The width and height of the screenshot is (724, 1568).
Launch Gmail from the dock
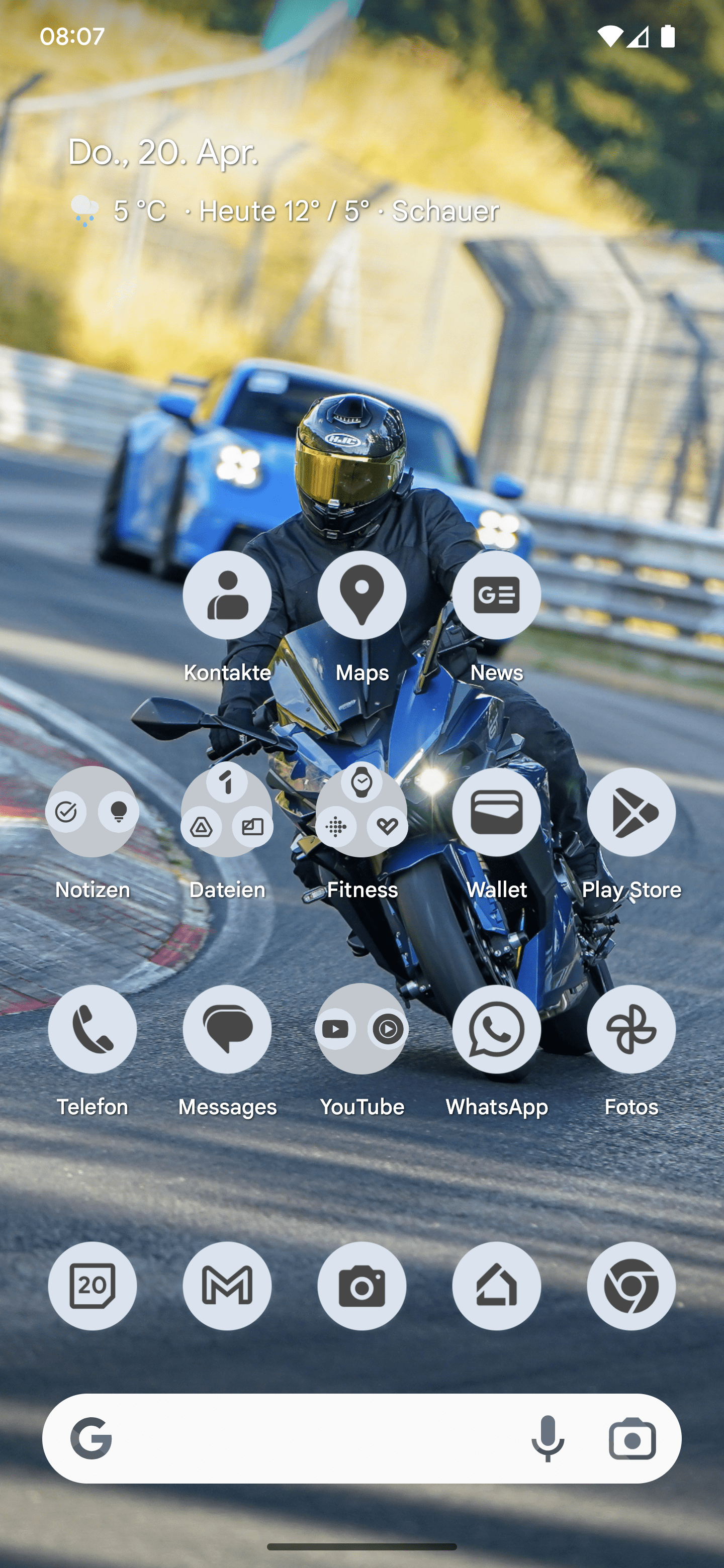tap(227, 1286)
